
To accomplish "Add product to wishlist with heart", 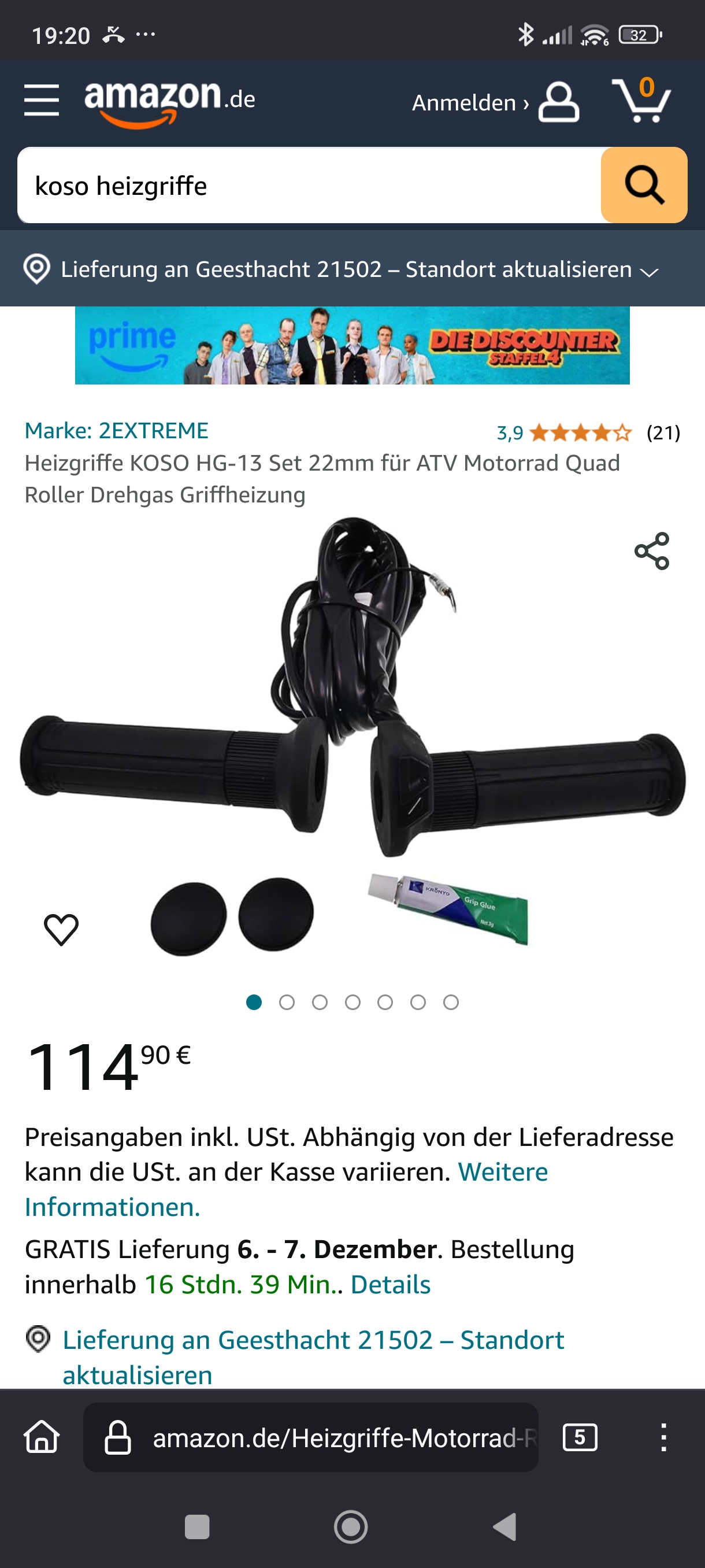I will [61, 930].
